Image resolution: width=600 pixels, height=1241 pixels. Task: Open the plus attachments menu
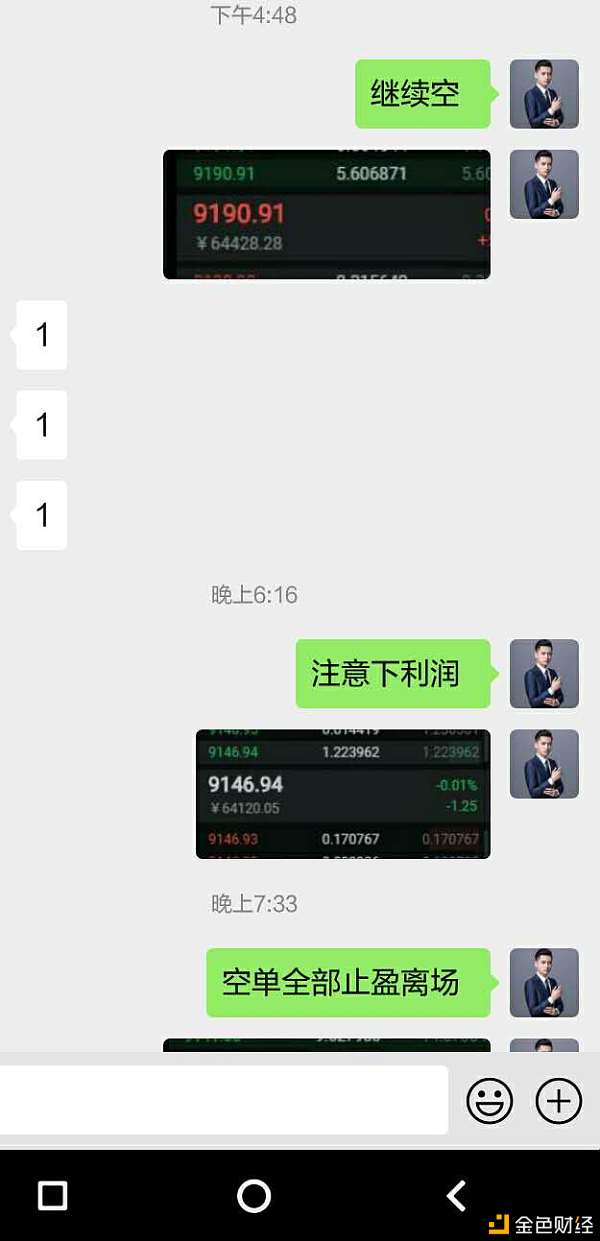pyautogui.click(x=559, y=1101)
